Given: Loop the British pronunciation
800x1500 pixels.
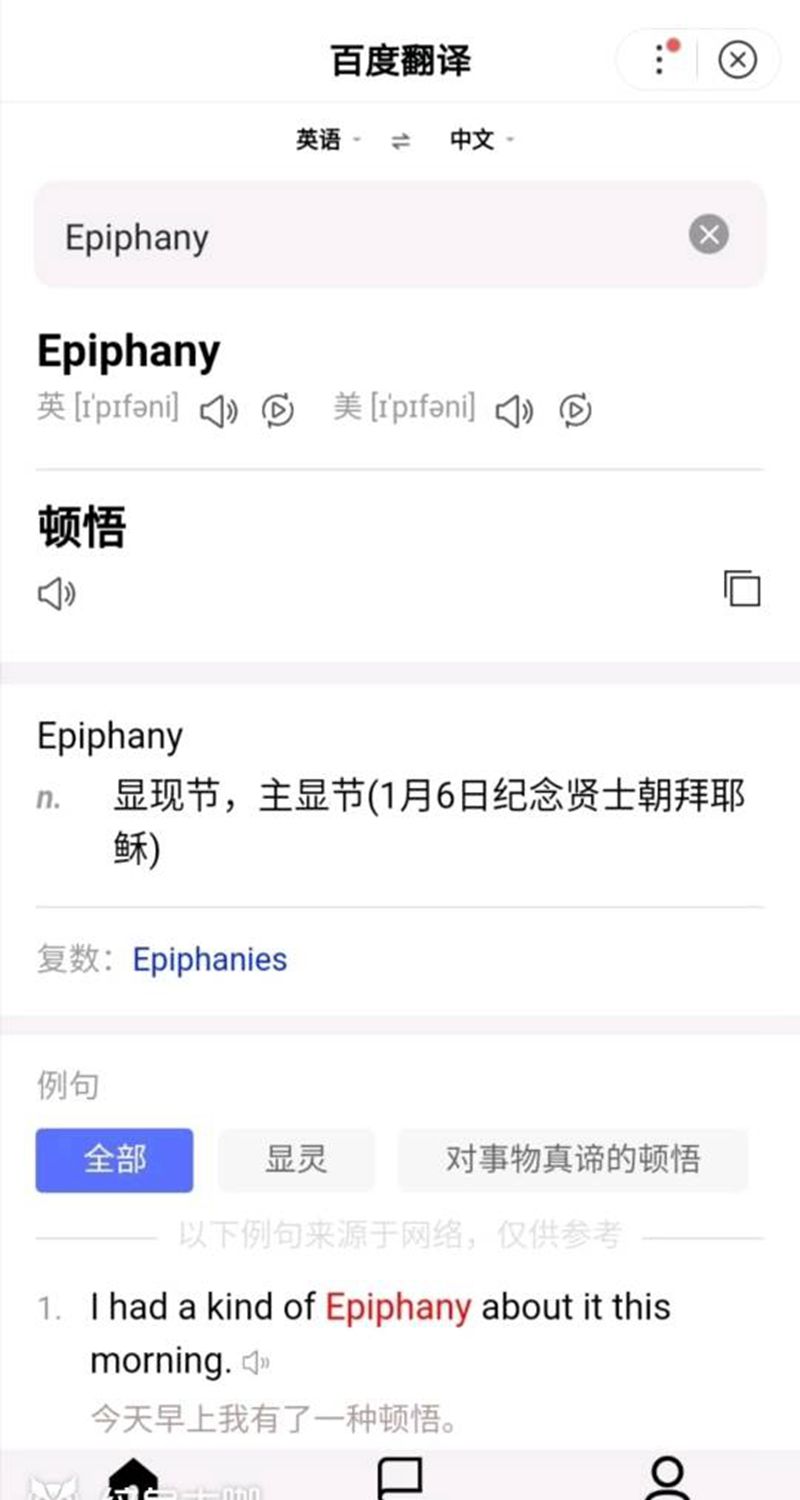Looking at the screenshot, I should (x=278, y=411).
